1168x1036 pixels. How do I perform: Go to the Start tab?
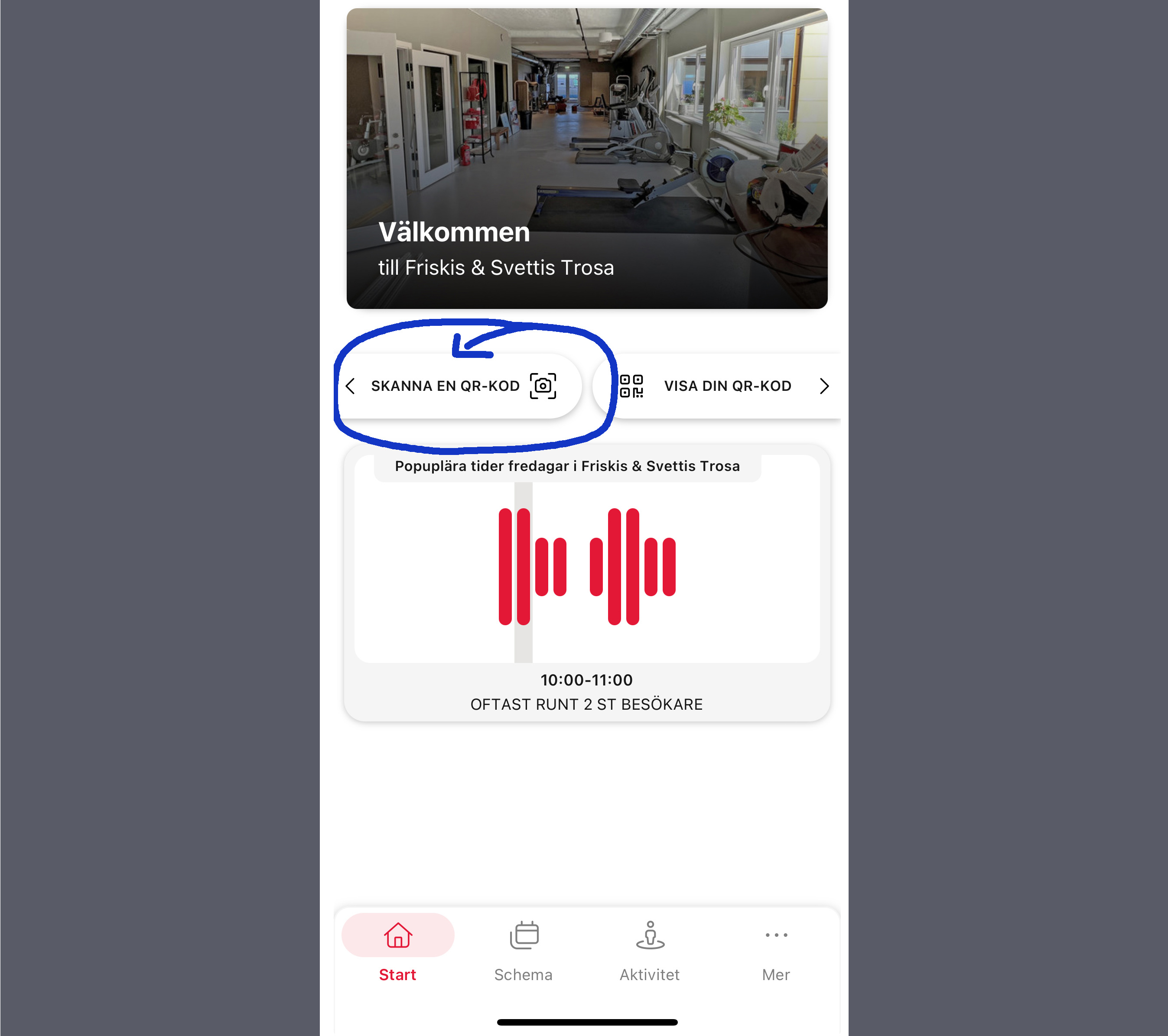pyautogui.click(x=397, y=950)
